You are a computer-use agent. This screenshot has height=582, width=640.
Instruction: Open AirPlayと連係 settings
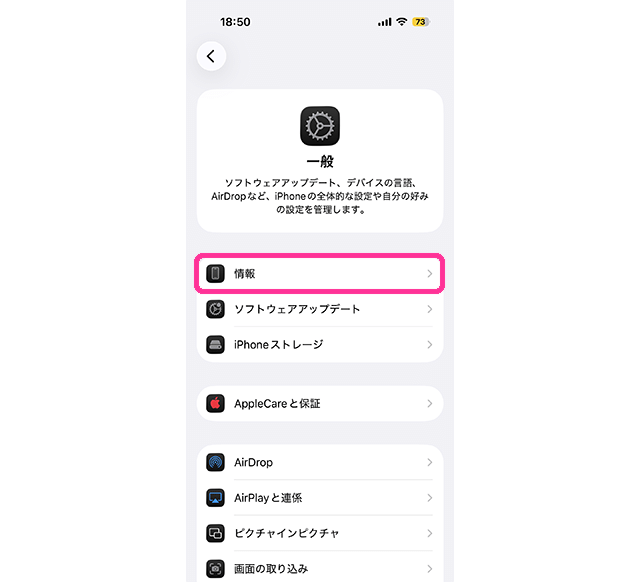[319, 498]
